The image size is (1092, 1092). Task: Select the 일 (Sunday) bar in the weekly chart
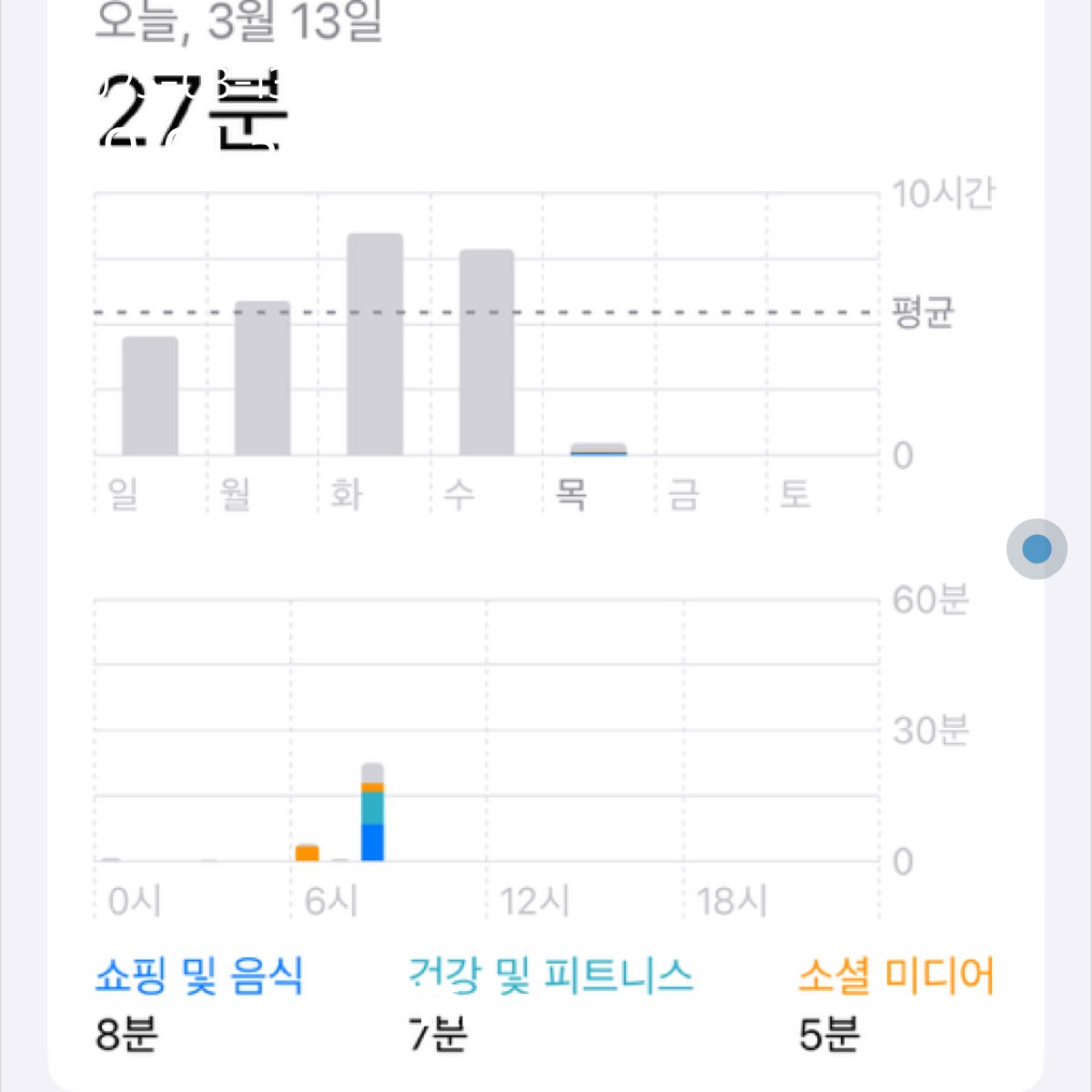click(150, 396)
